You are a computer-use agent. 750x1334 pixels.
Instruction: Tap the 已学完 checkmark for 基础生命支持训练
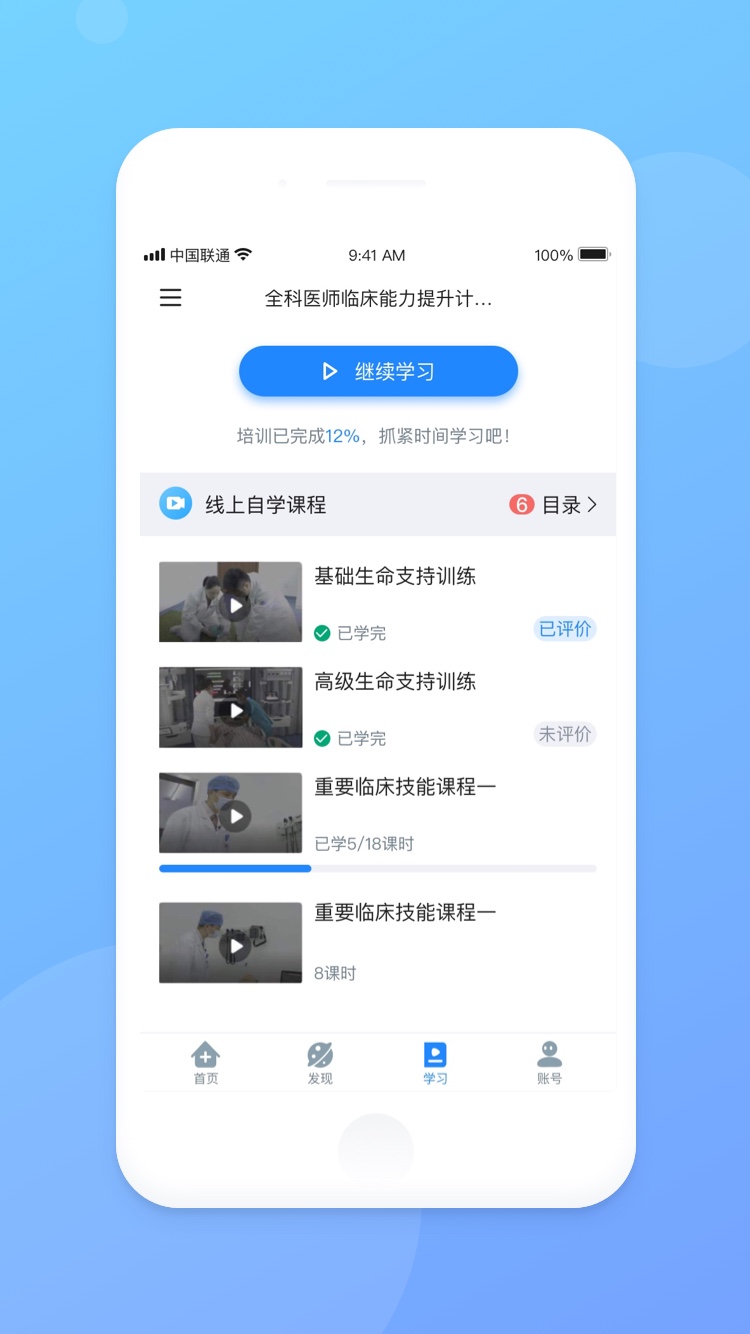coord(322,633)
